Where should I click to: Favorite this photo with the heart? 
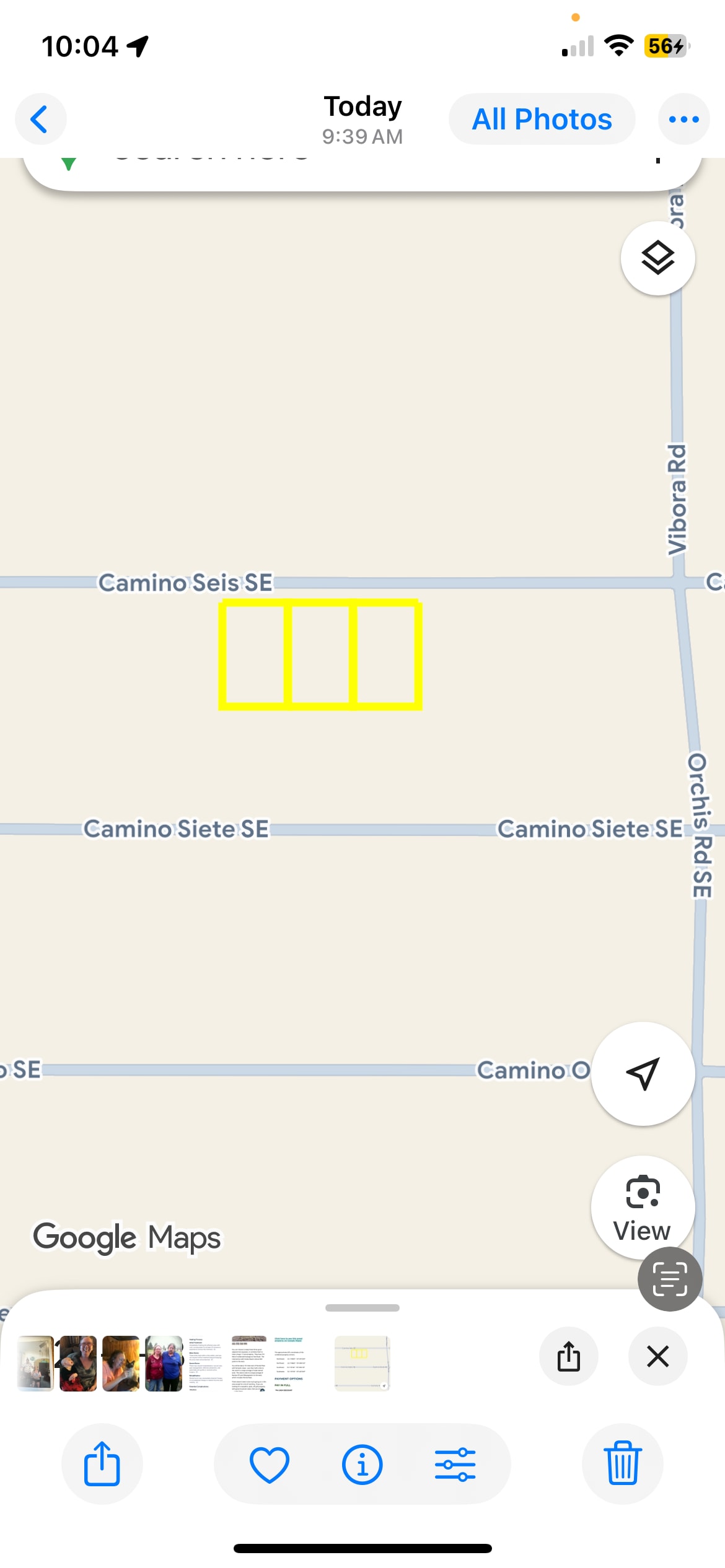[x=269, y=1464]
